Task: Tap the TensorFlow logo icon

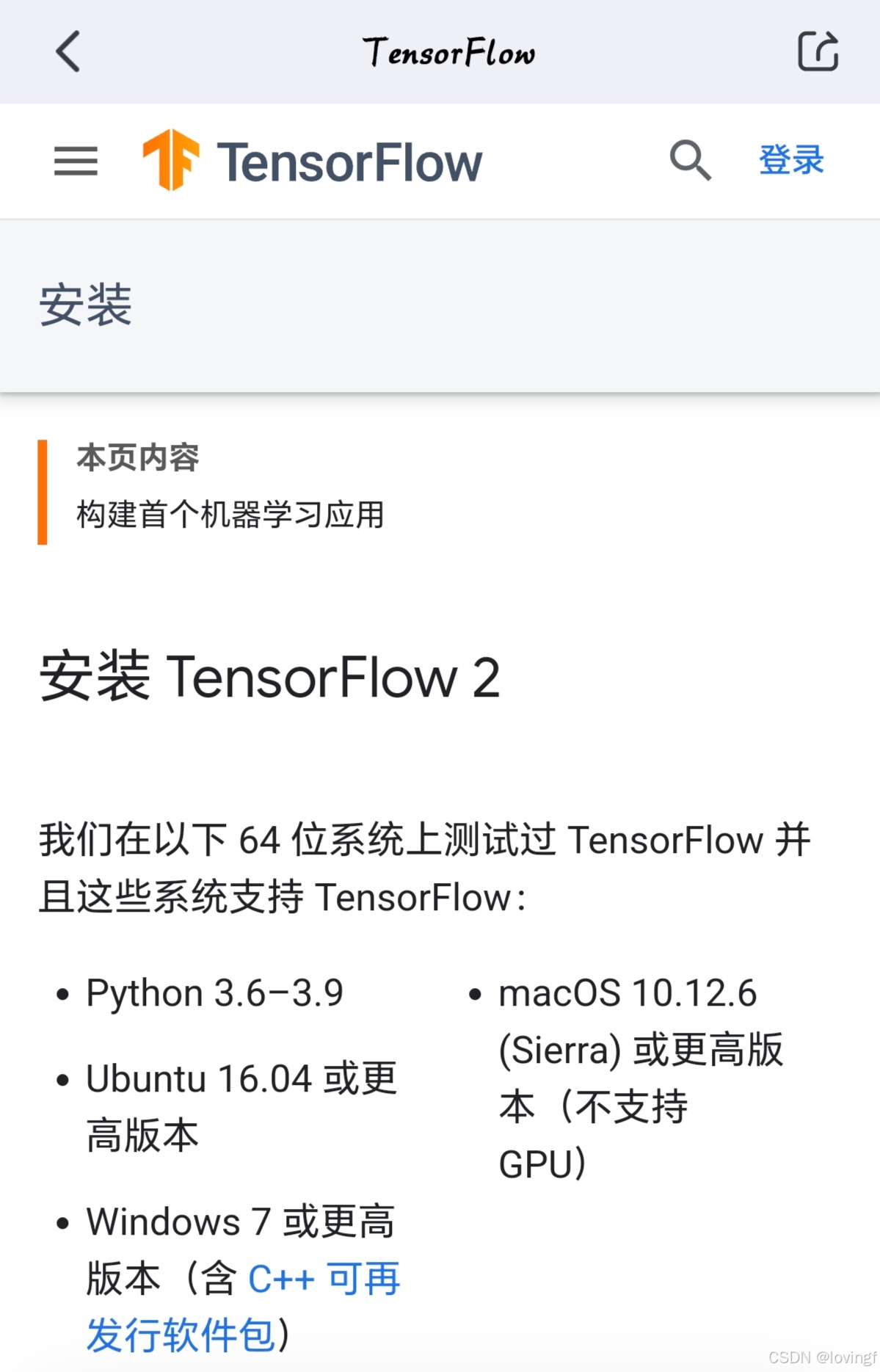Action: click(x=170, y=160)
